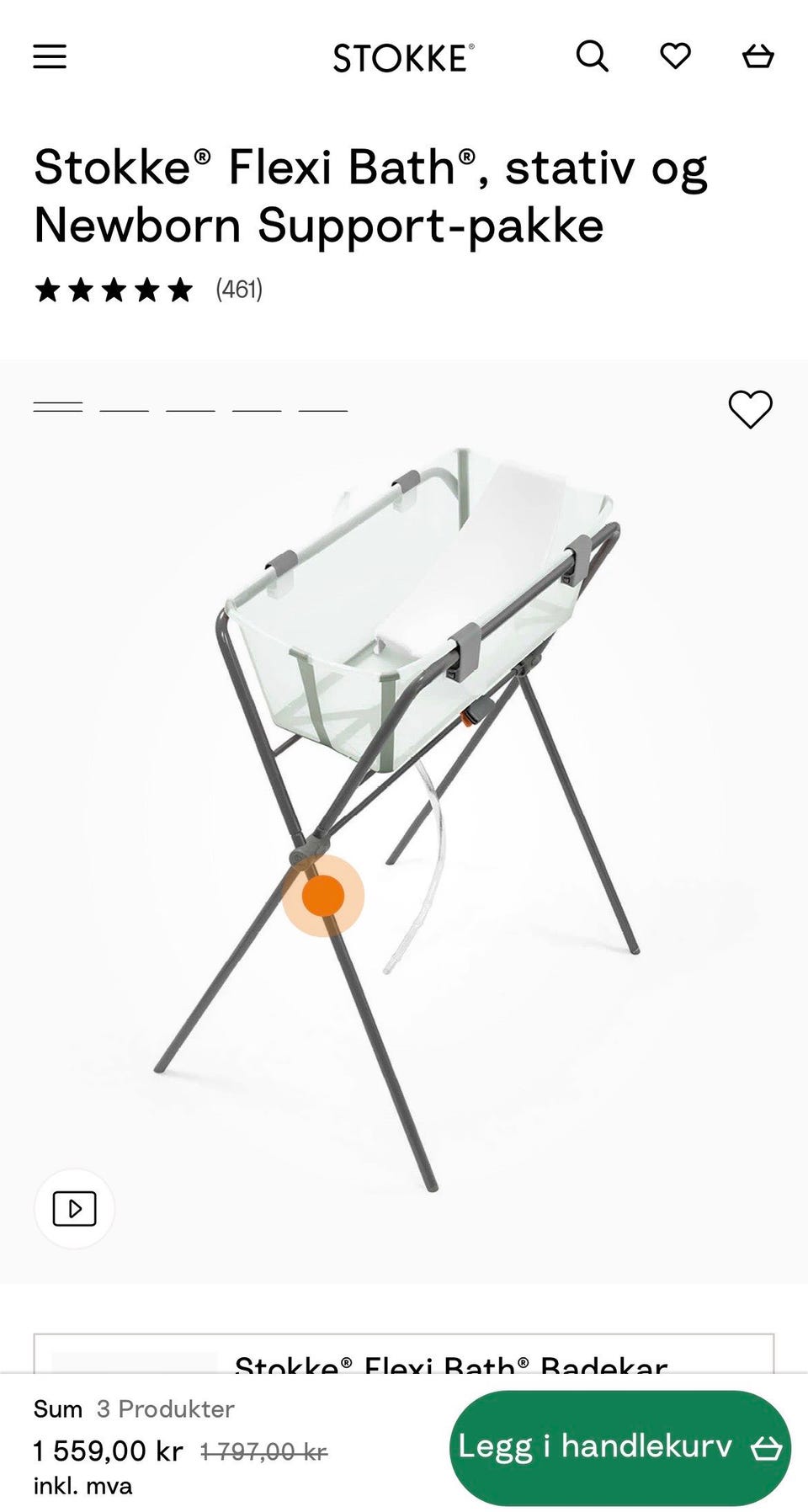Open the shopping basket icon
The image size is (808, 1512).
[x=757, y=56]
